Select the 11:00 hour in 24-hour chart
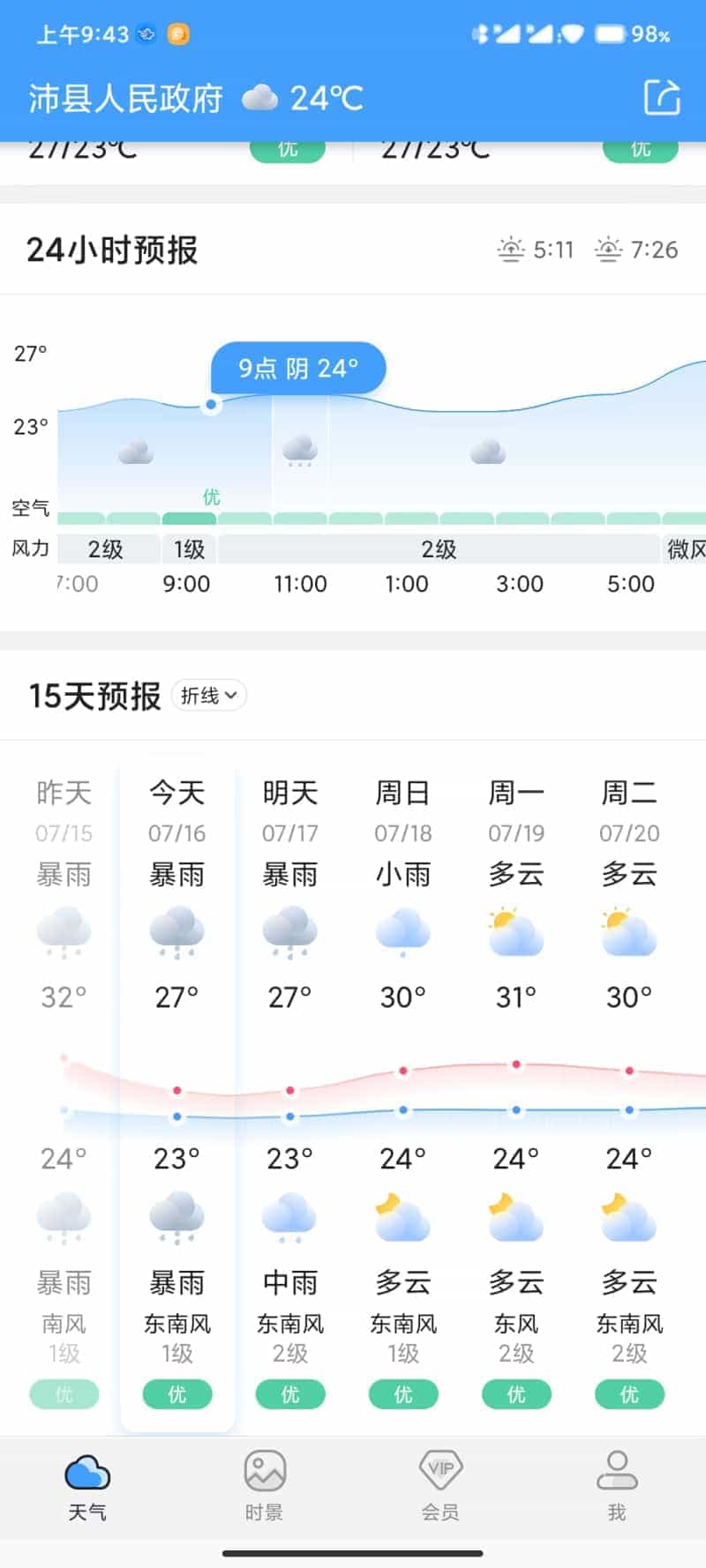The height and width of the screenshot is (1568, 706). pyautogui.click(x=300, y=584)
